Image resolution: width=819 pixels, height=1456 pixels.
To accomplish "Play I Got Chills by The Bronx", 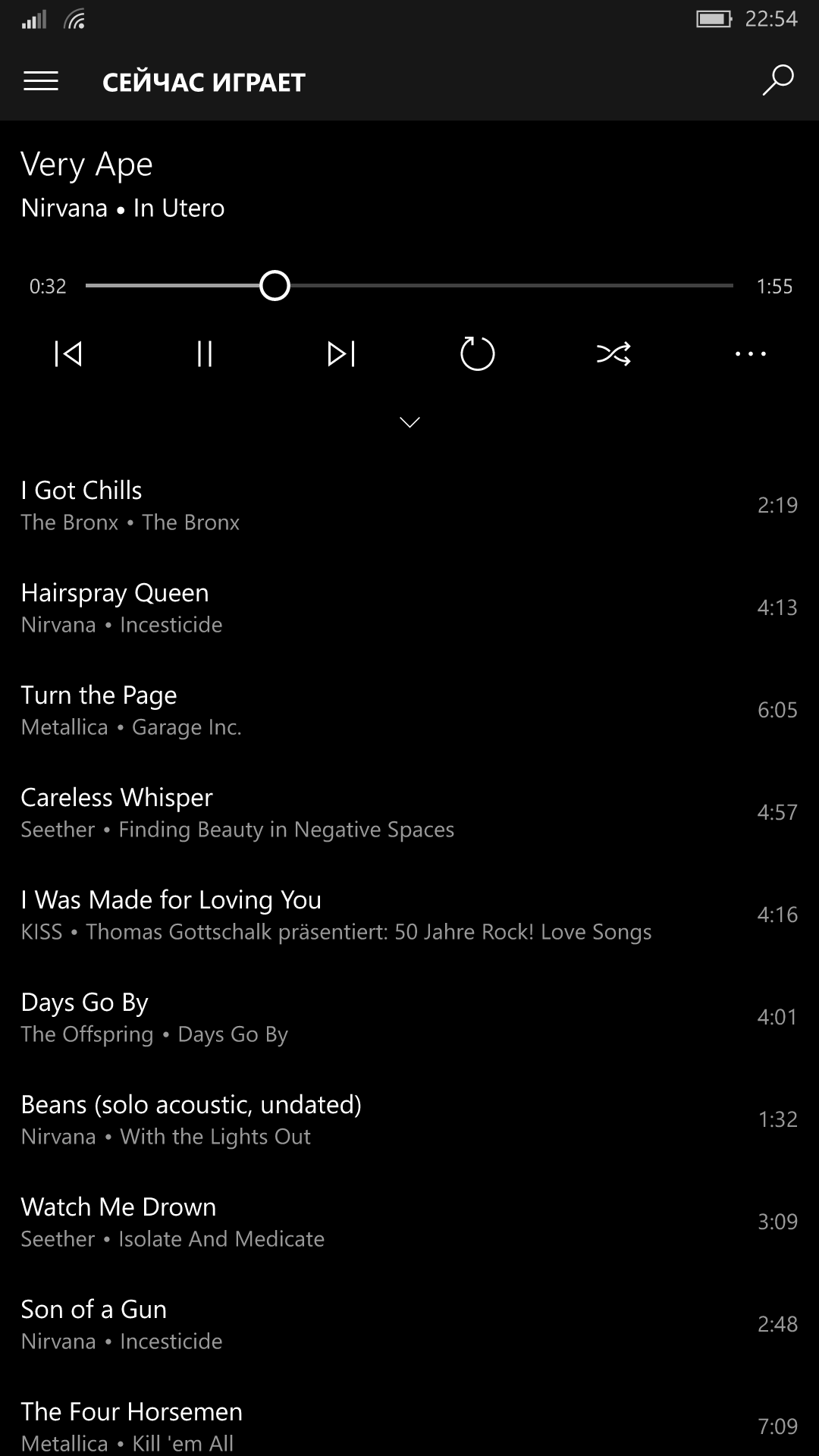I will (x=409, y=505).
